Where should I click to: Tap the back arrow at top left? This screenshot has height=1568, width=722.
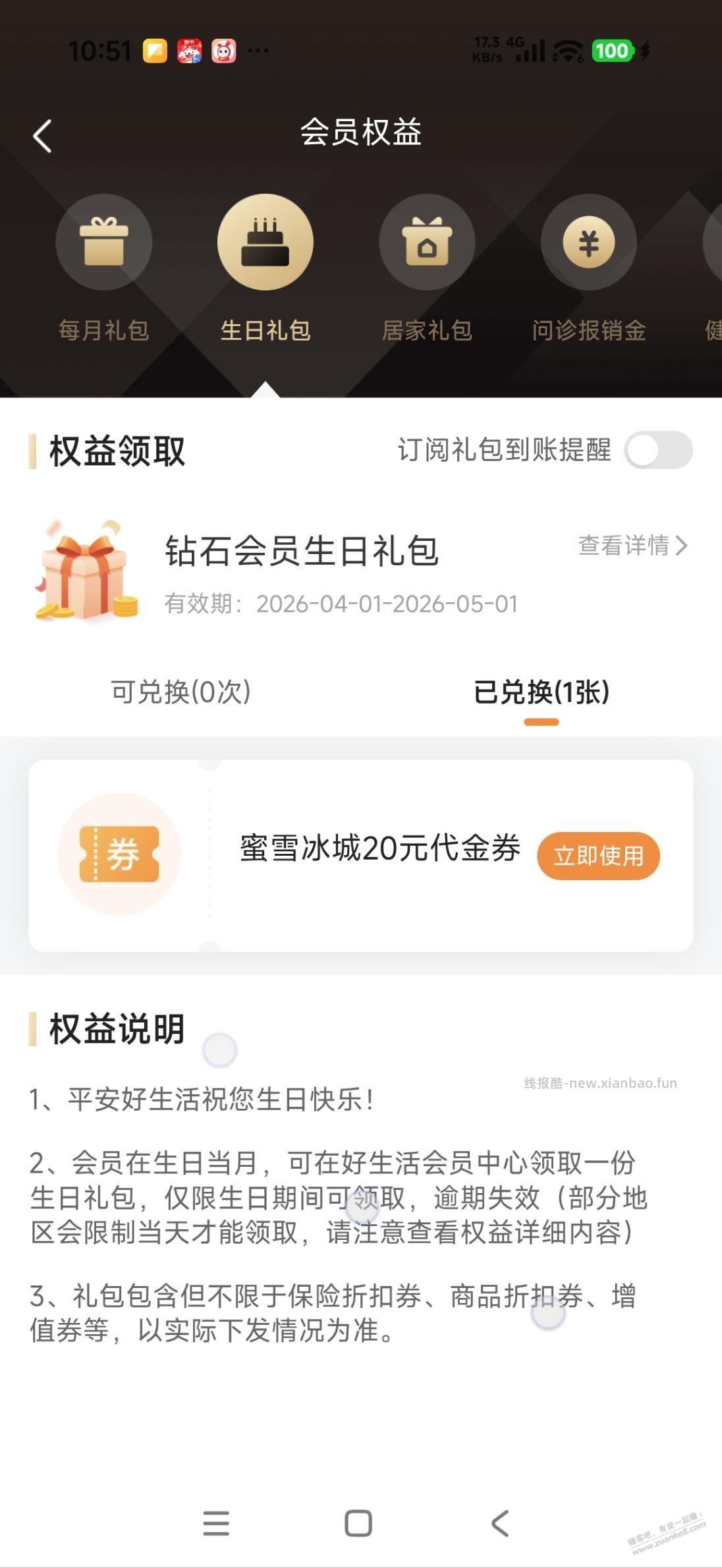pos(42,134)
